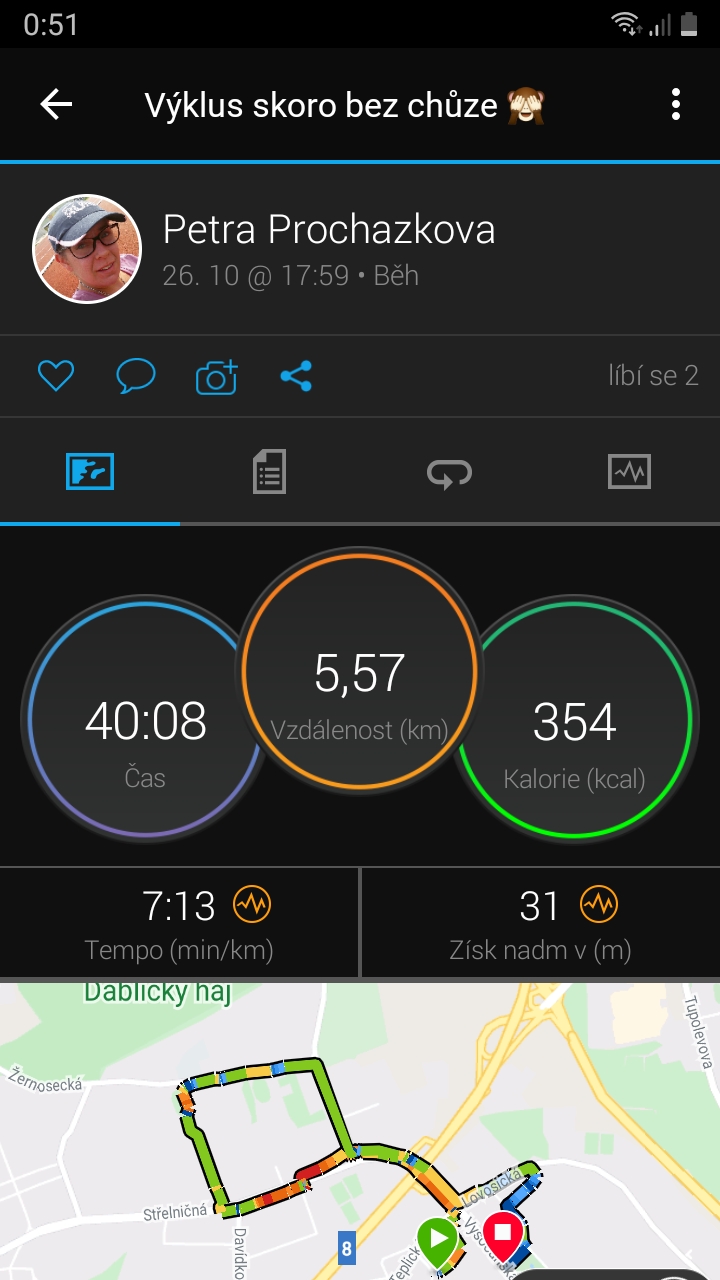This screenshot has height=1280, width=720.
Task: Open the elevation gain insight icon
Action: point(599,905)
